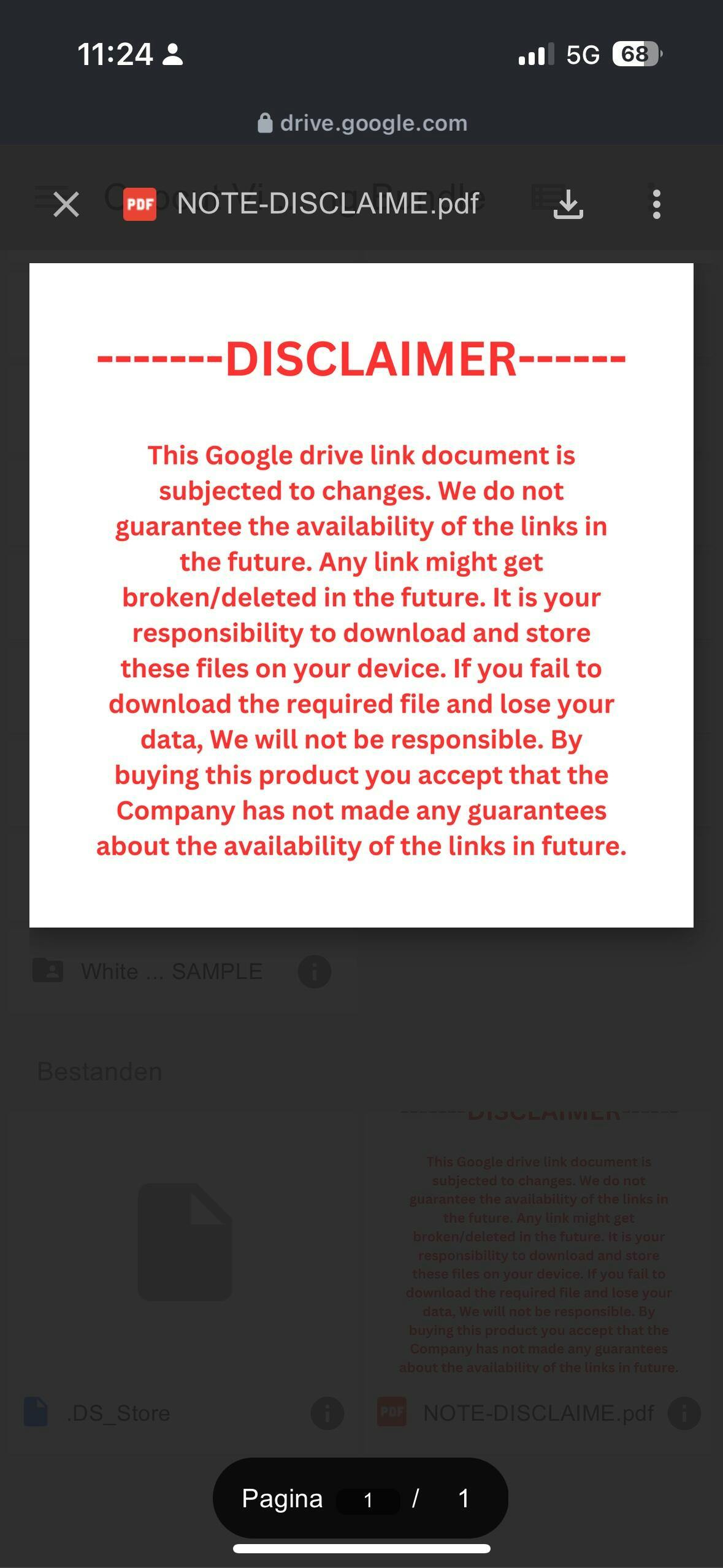Download NOTE-DISCLAIME.pdf
This screenshot has height=1568, width=723.
pos(568,204)
